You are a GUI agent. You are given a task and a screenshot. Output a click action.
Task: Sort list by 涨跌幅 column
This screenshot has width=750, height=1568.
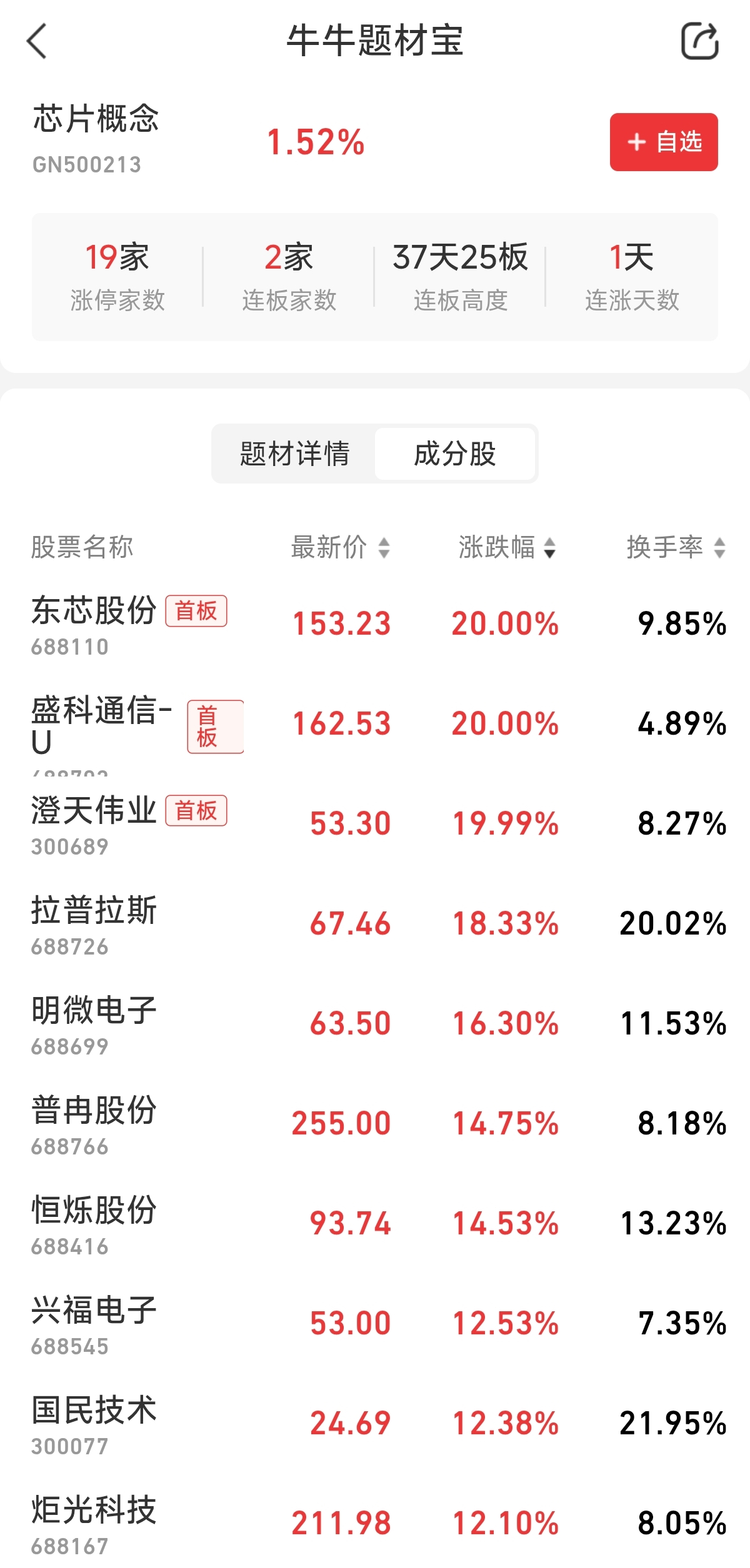tap(507, 547)
